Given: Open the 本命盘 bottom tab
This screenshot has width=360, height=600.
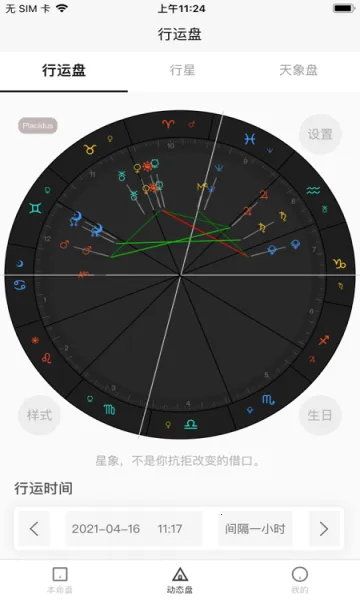Looking at the screenshot, I should coord(60,580).
